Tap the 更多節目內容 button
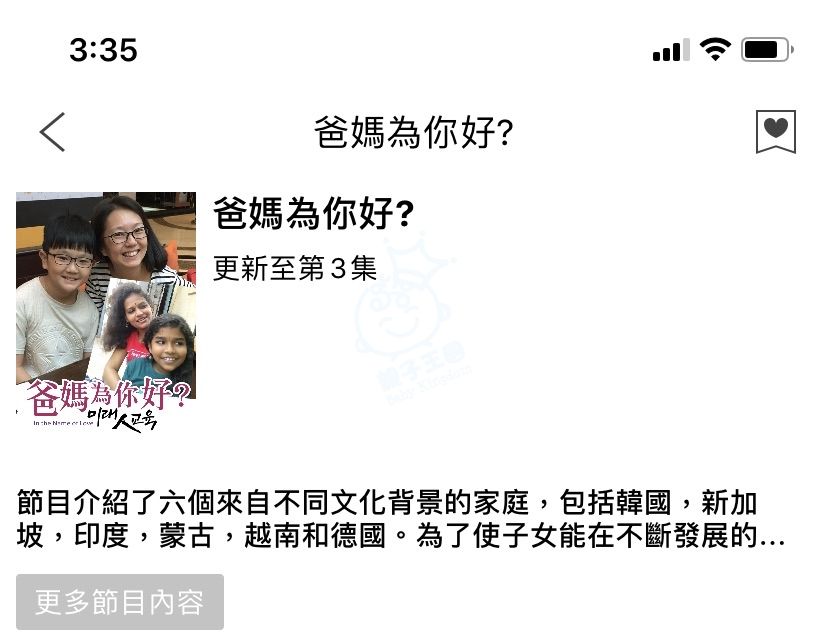Screen dimensions: 828x637 coord(120,601)
